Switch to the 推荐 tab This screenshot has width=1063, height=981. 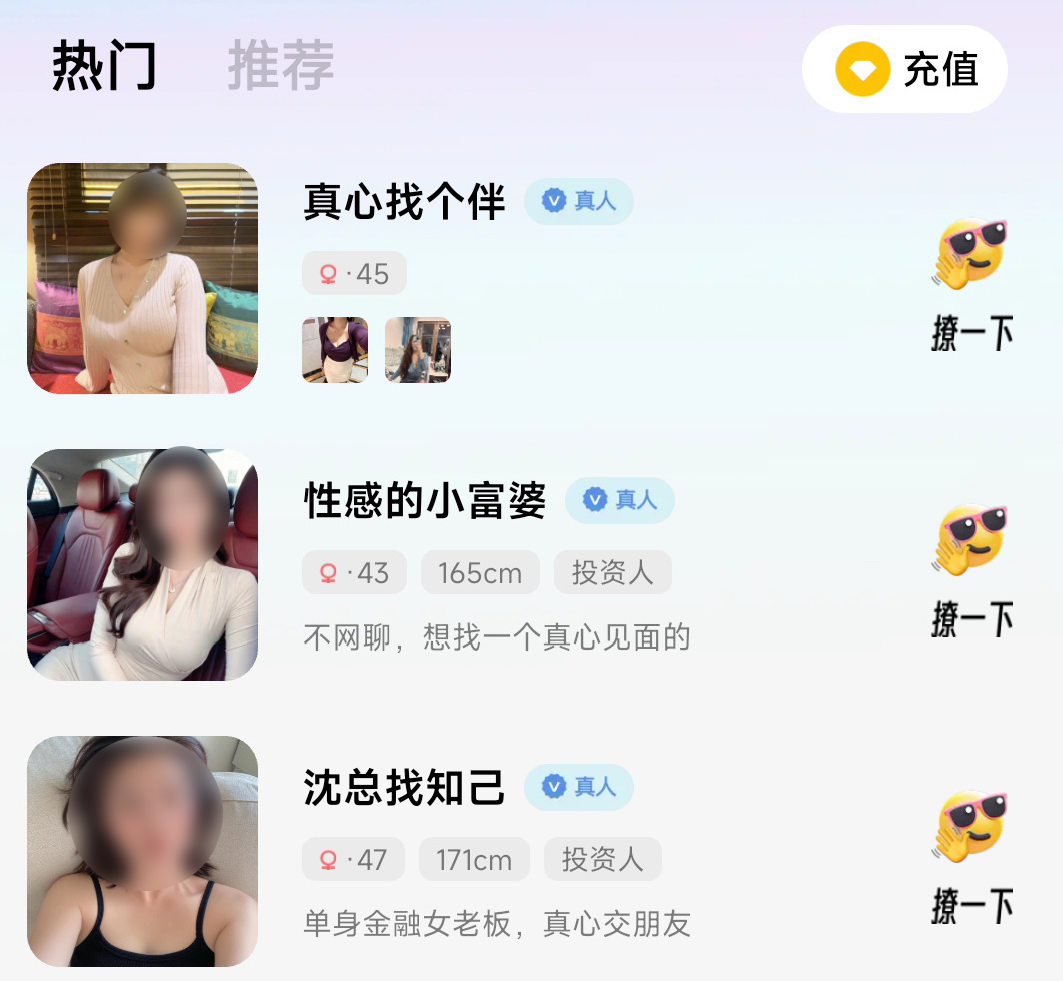pos(280,66)
